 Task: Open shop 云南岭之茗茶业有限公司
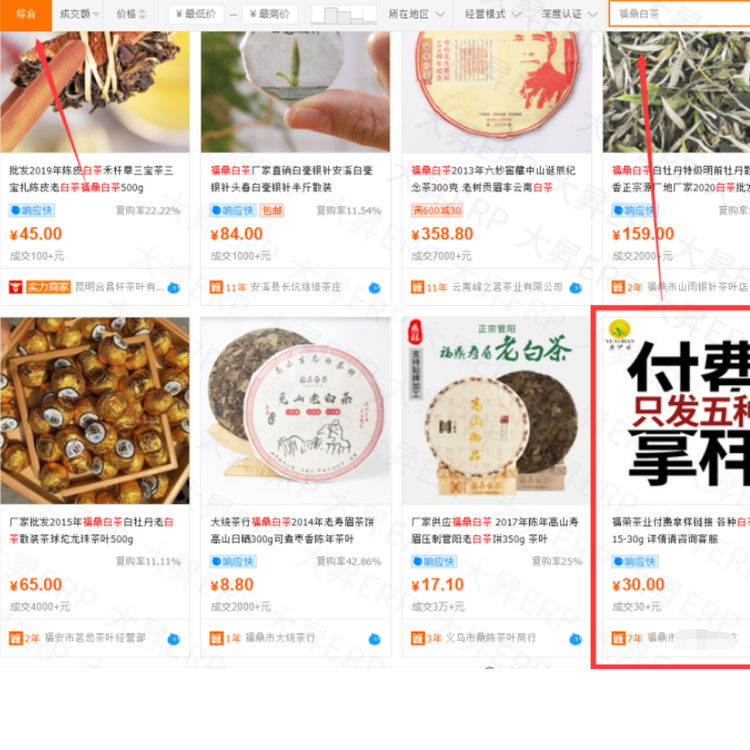coord(507,287)
